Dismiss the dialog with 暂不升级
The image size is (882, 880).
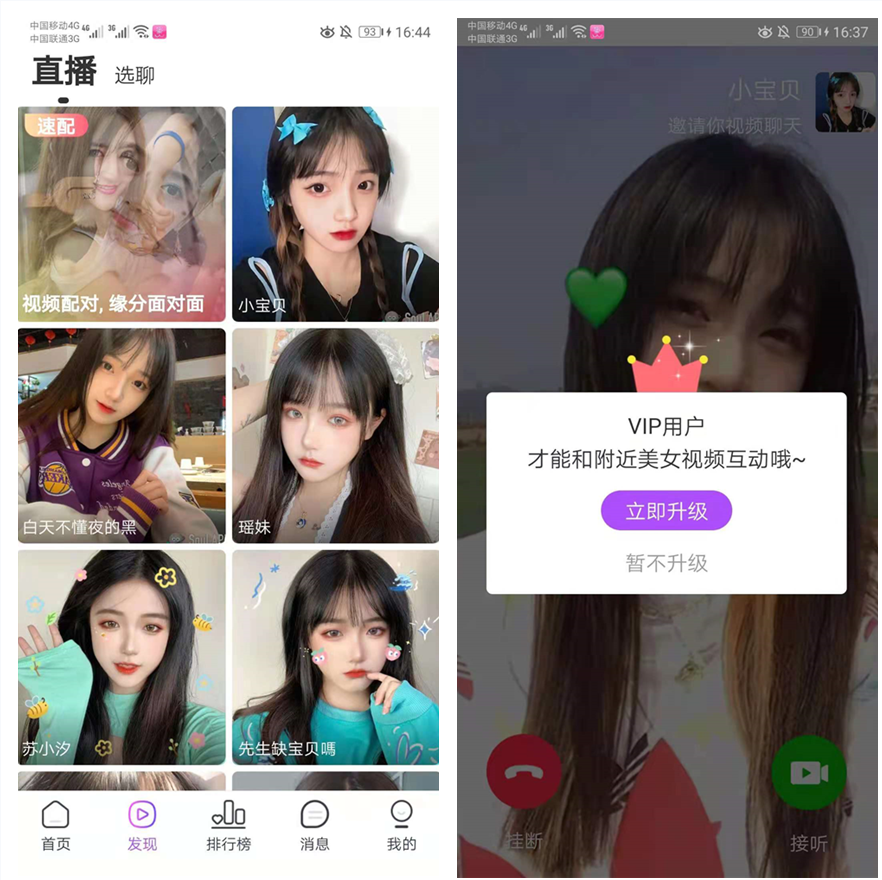coord(666,563)
